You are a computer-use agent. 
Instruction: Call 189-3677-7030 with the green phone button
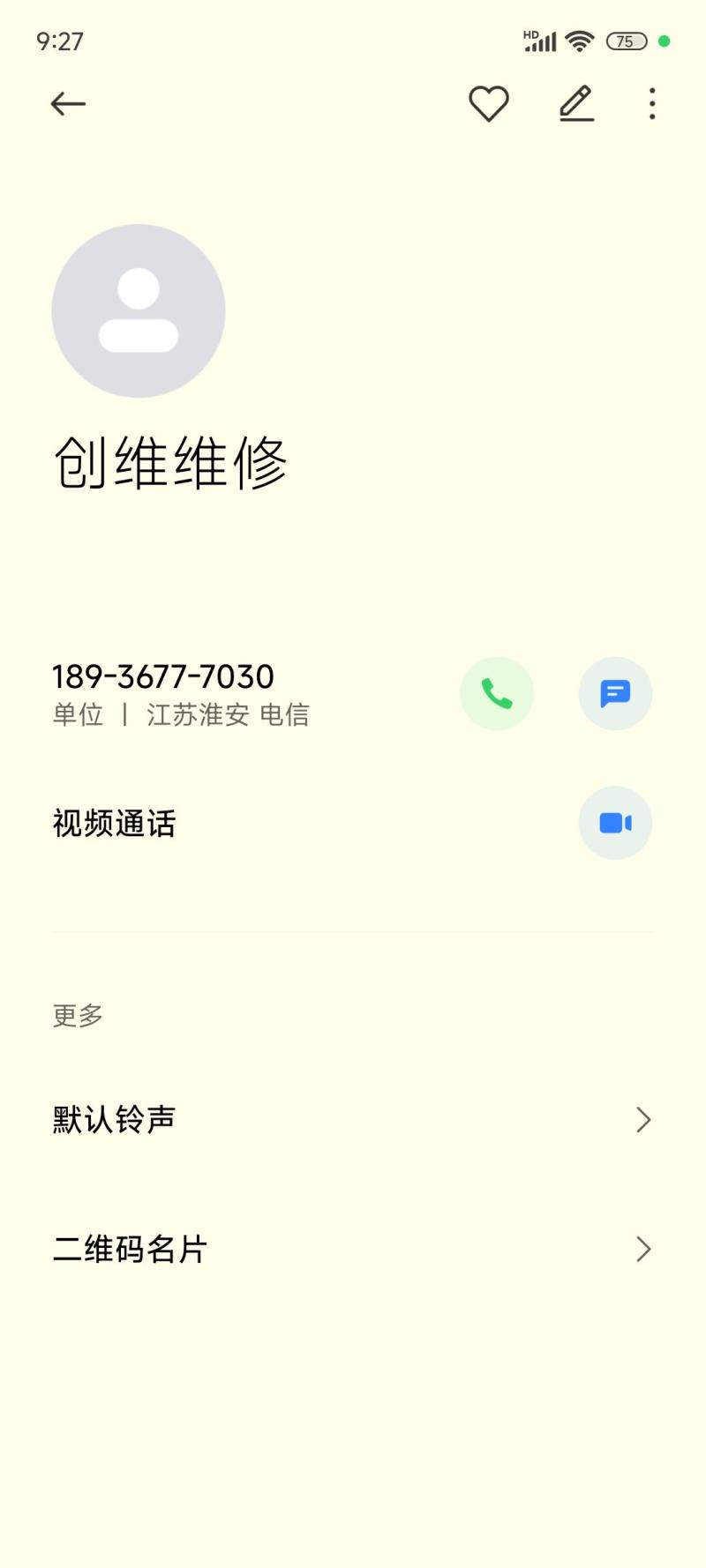[497, 693]
